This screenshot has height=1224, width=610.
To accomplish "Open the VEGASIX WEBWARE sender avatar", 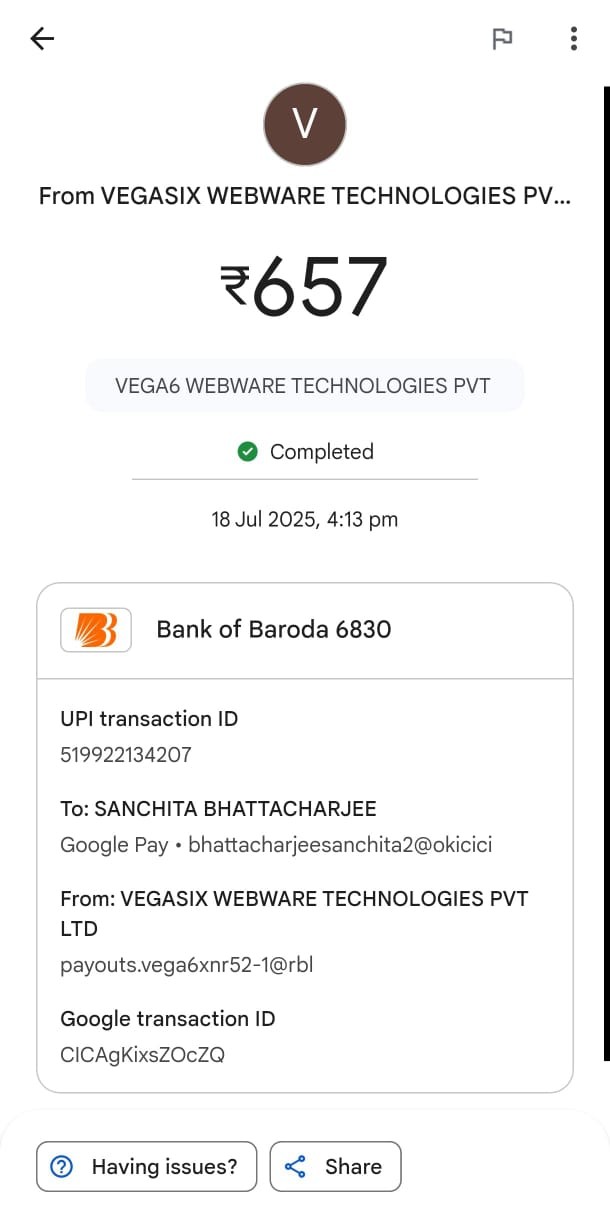I will [305, 125].
